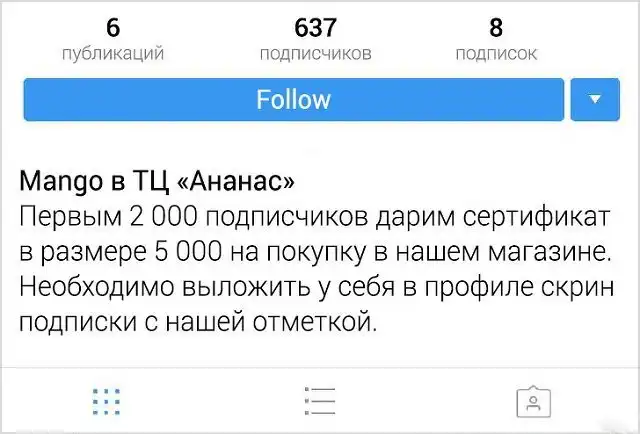Switch to the grid view tab

(106, 401)
